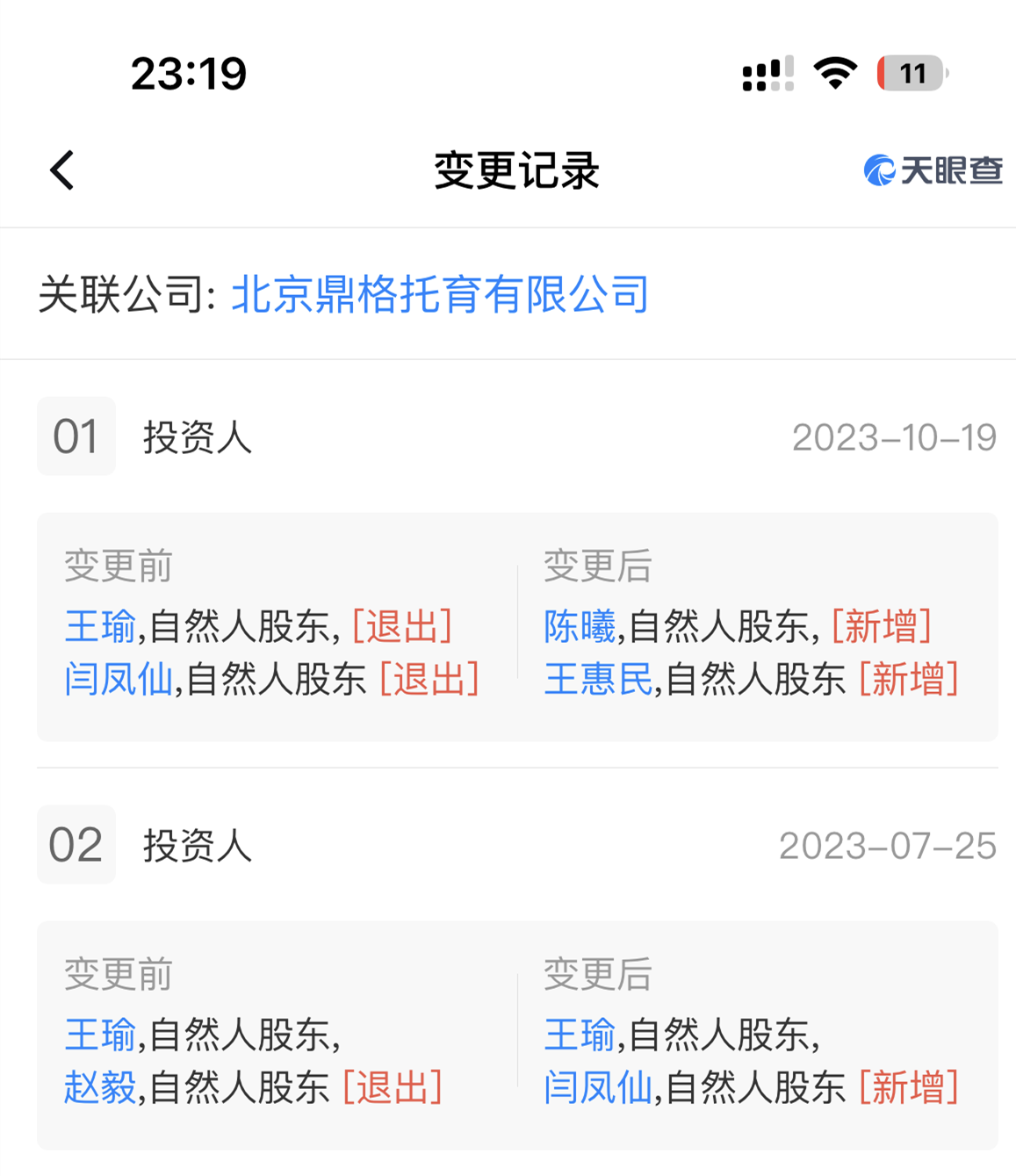View shareholder 陈曦's profile
The height and width of the screenshot is (1176, 1016).
(x=580, y=627)
